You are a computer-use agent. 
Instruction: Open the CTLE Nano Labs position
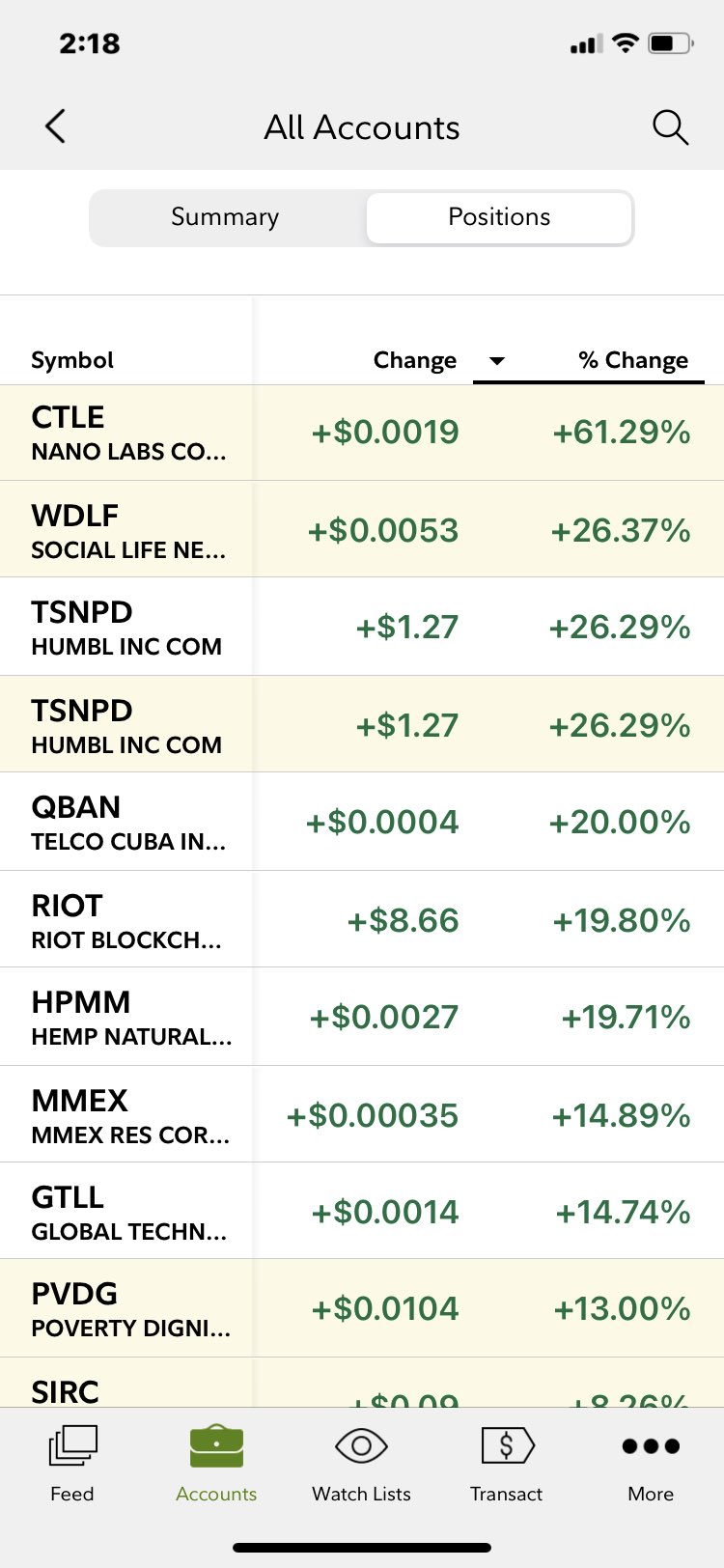click(x=362, y=433)
